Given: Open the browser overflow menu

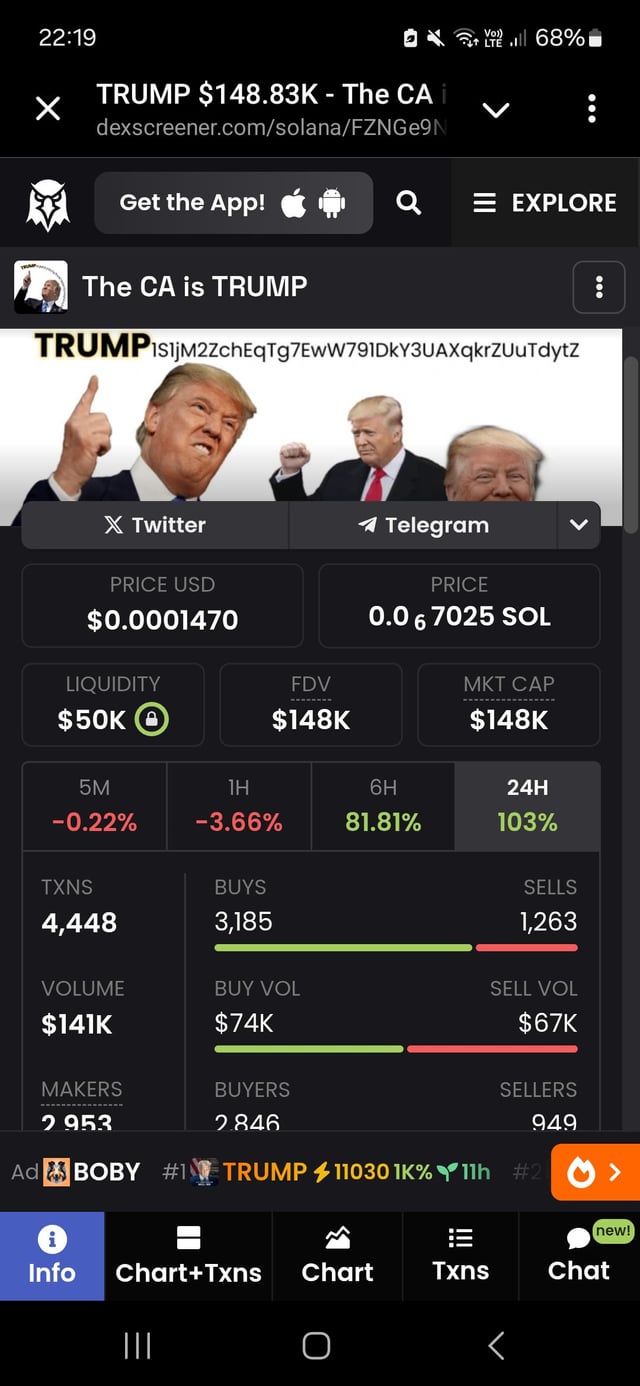Looking at the screenshot, I should (x=592, y=109).
